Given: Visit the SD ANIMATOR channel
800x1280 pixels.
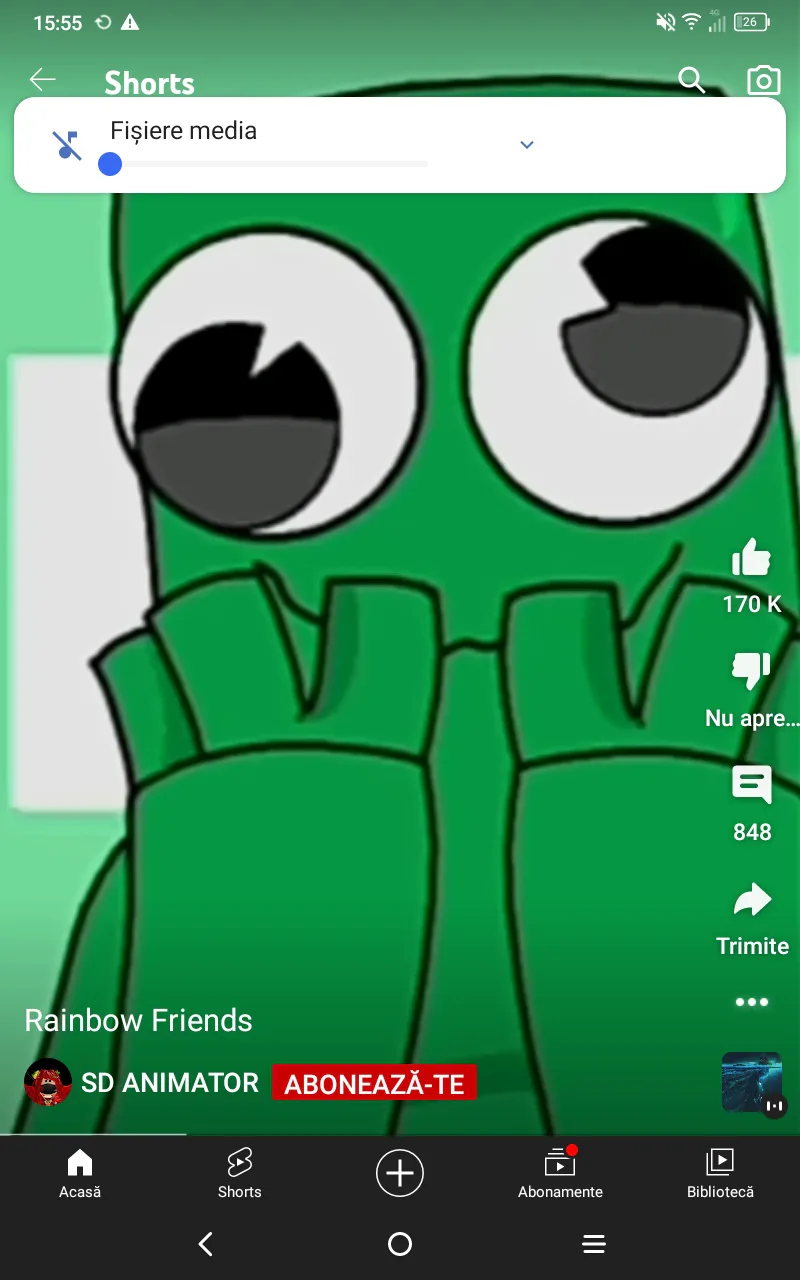Looking at the screenshot, I should [169, 1082].
